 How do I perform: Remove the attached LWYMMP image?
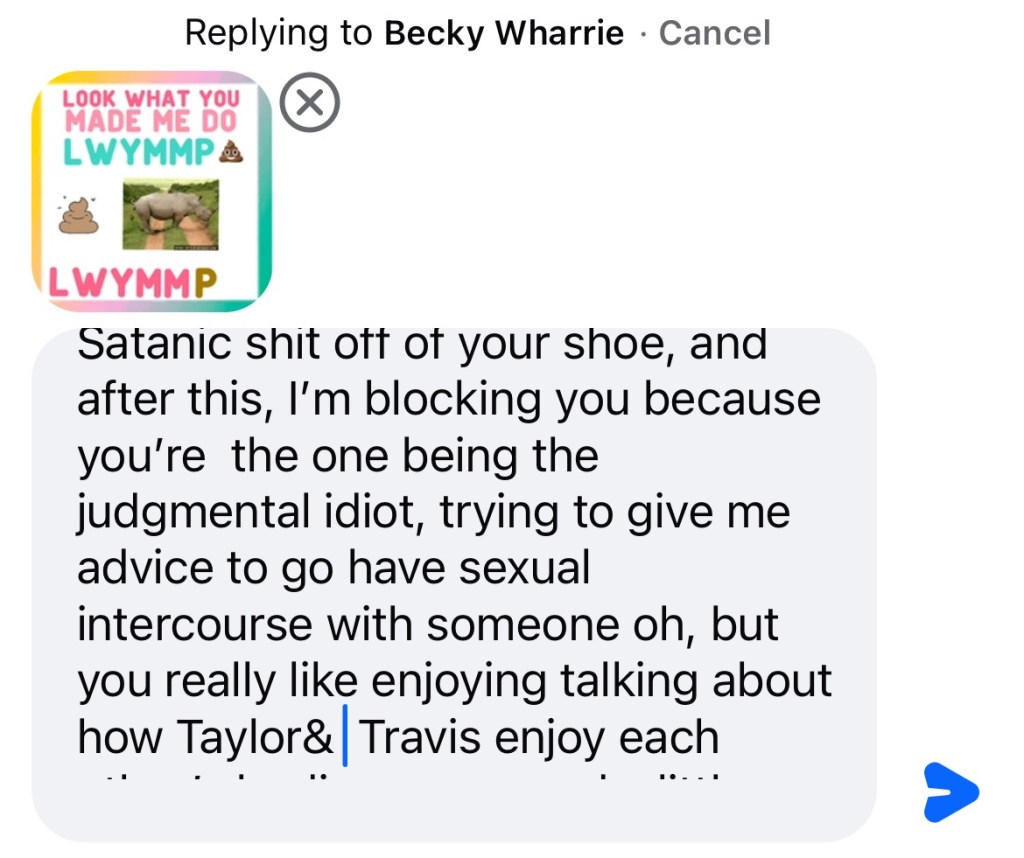click(x=310, y=103)
